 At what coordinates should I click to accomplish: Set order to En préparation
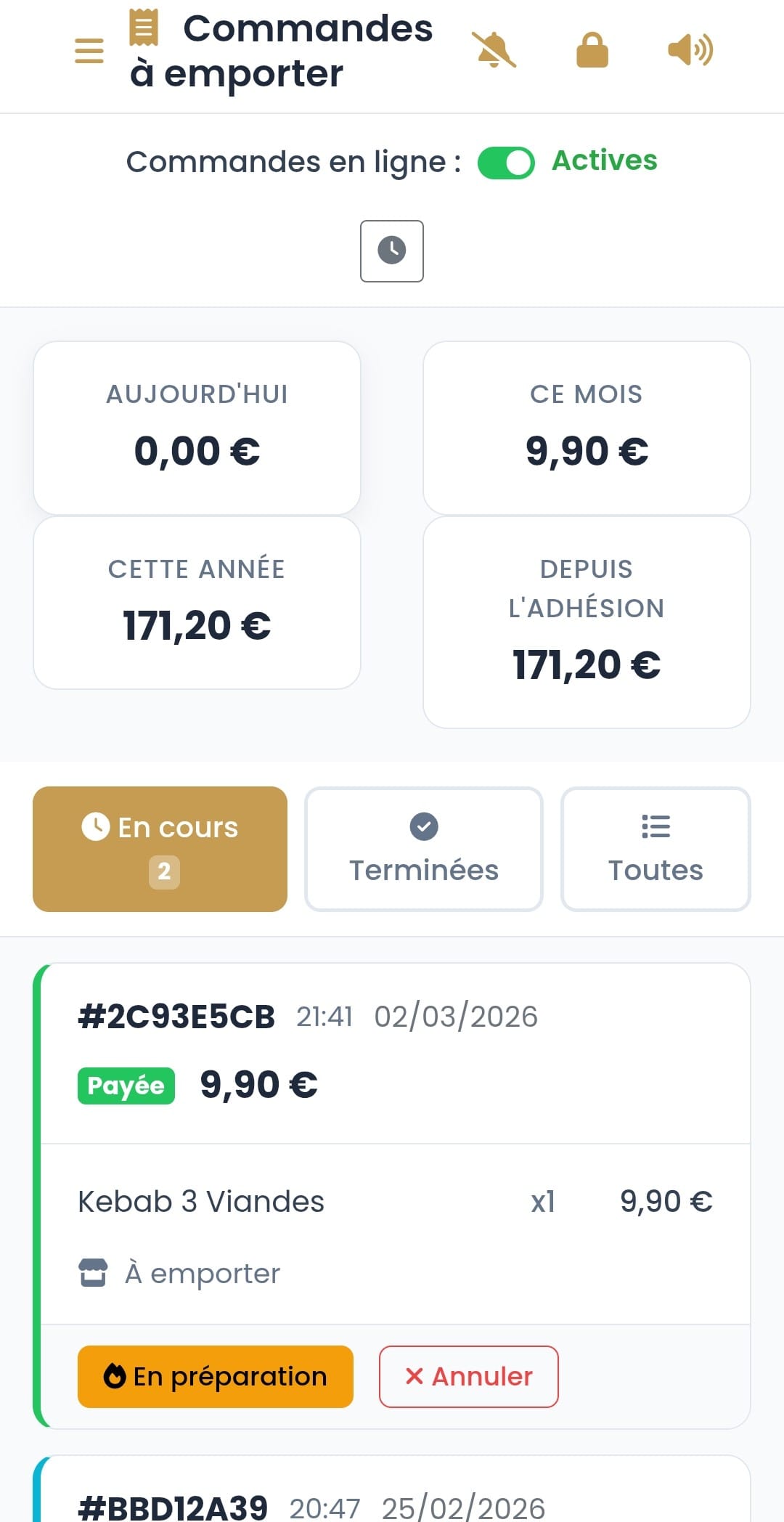[214, 1376]
